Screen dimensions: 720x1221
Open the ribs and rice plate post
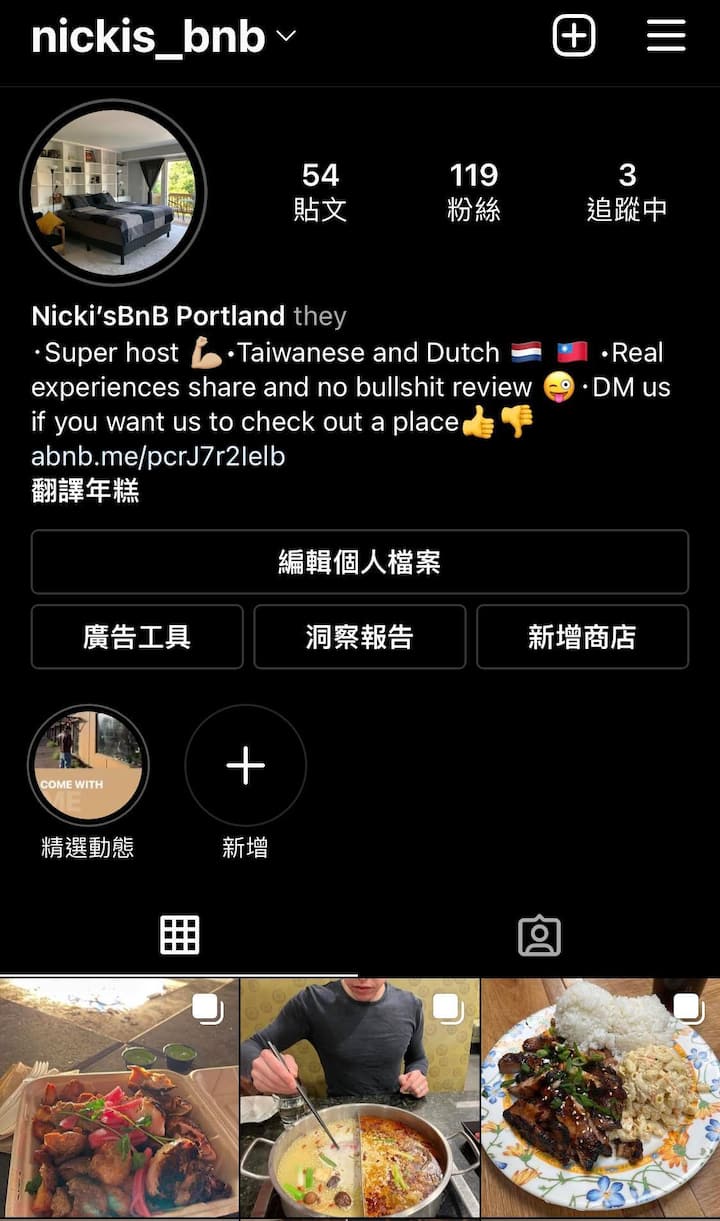pos(600,1099)
